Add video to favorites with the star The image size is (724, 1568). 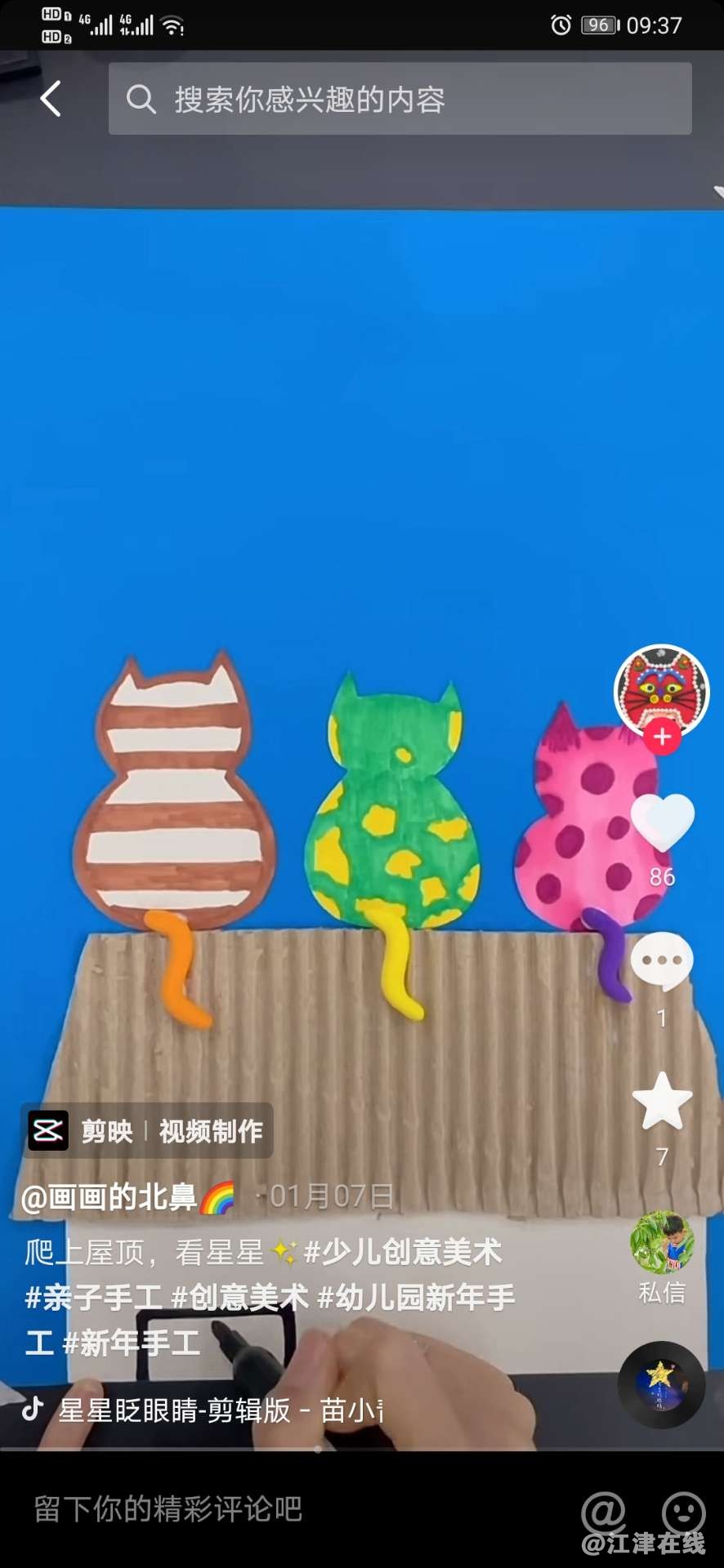[x=662, y=1102]
